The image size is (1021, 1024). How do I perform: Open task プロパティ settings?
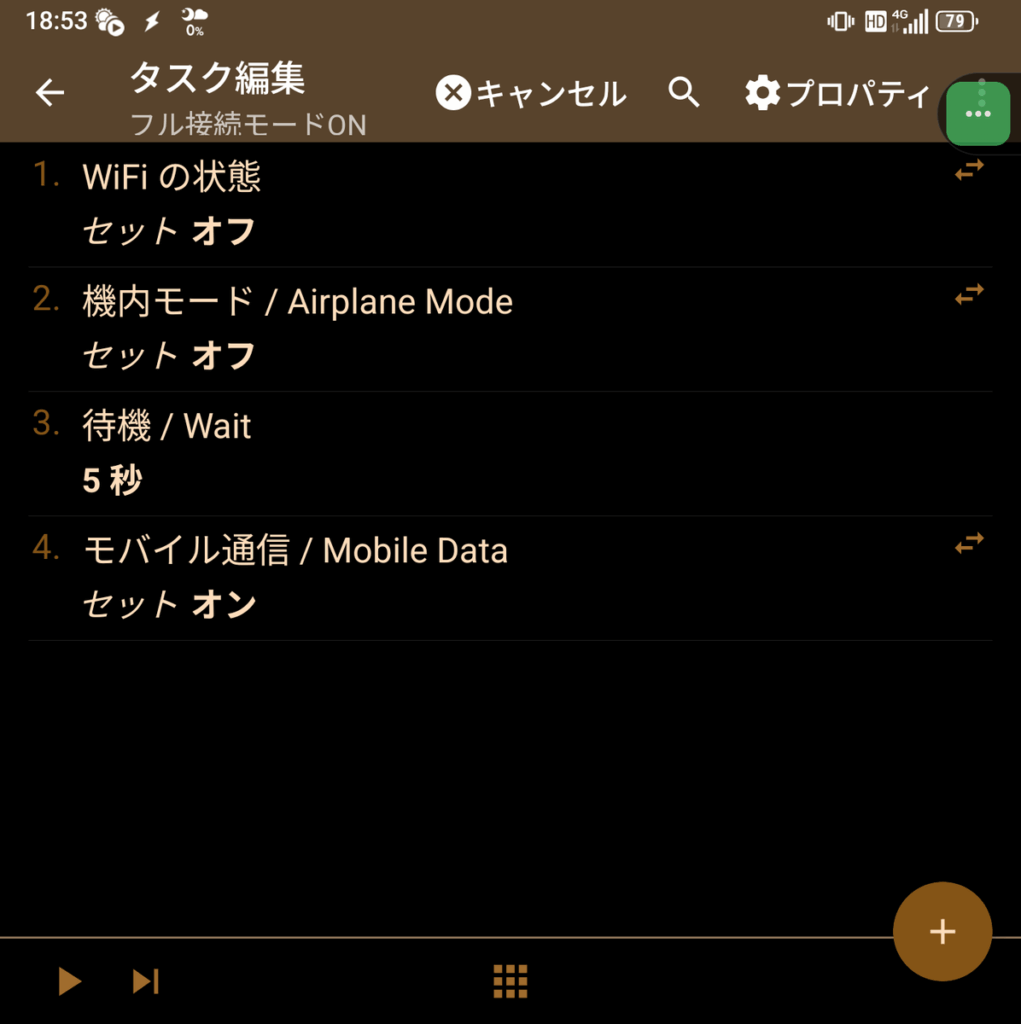837,94
